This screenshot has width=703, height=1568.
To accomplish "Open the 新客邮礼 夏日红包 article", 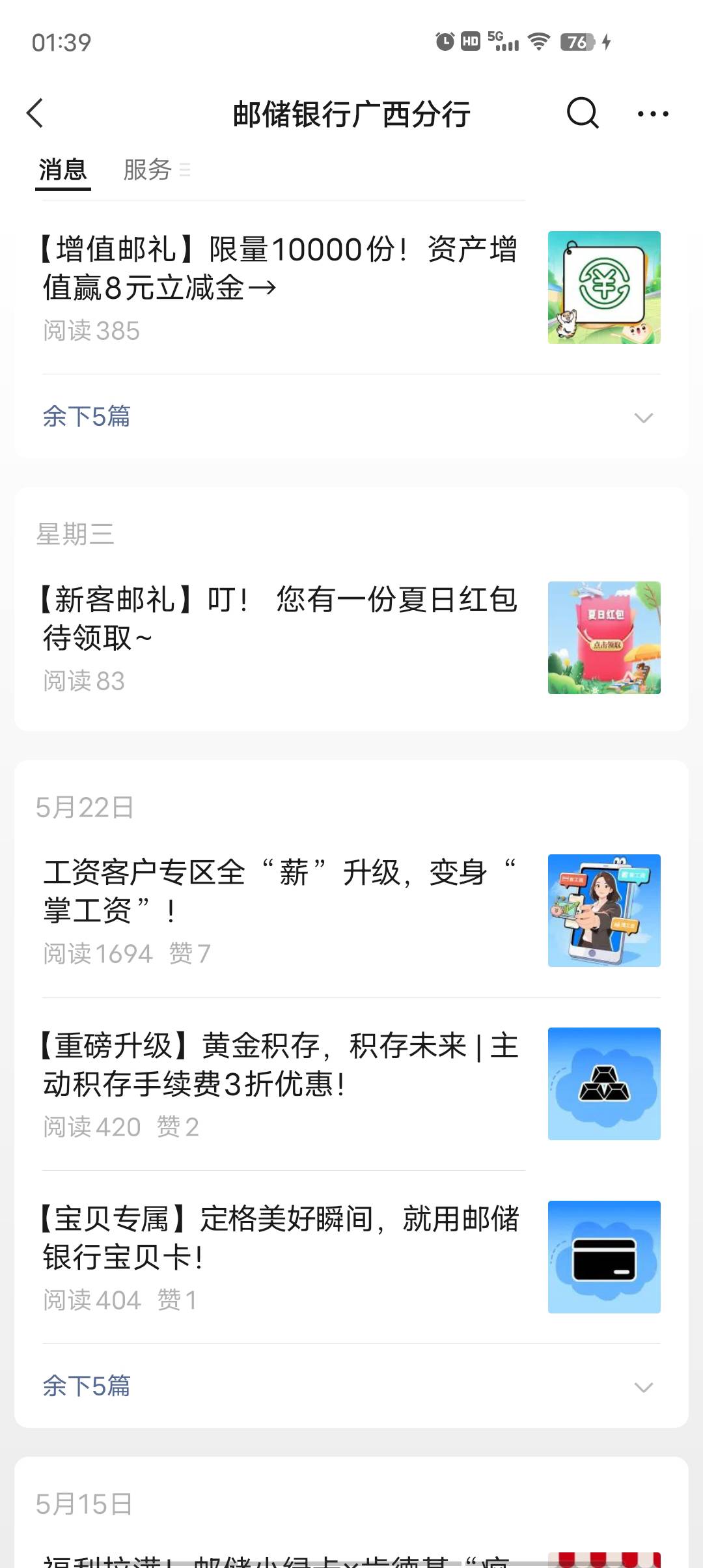I will tap(351, 637).
